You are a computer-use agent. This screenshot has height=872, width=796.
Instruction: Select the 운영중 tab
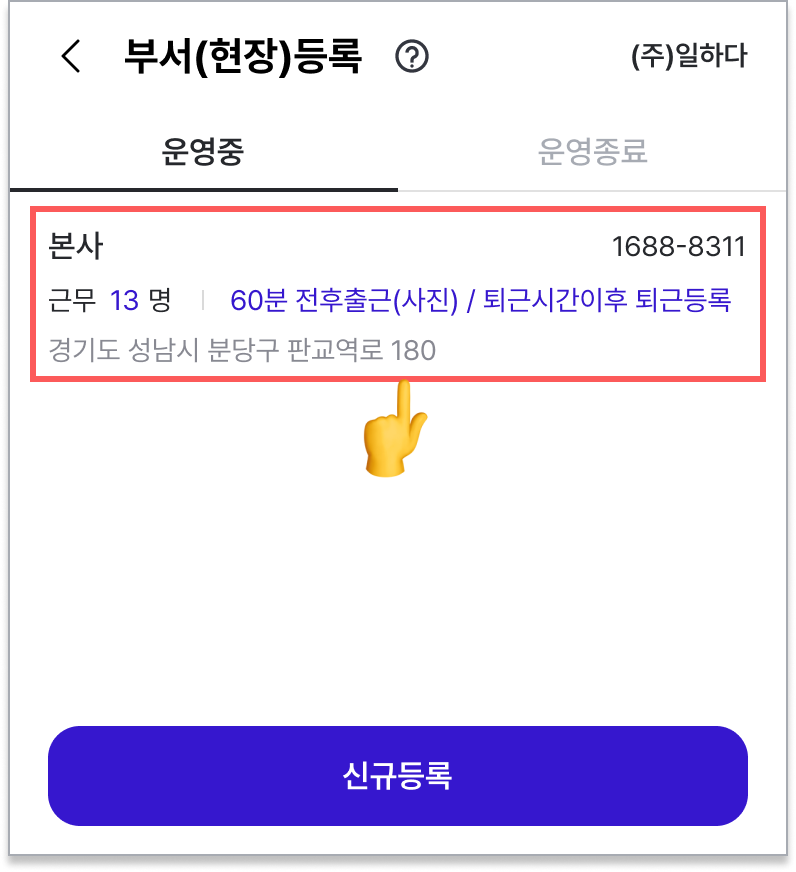203,152
